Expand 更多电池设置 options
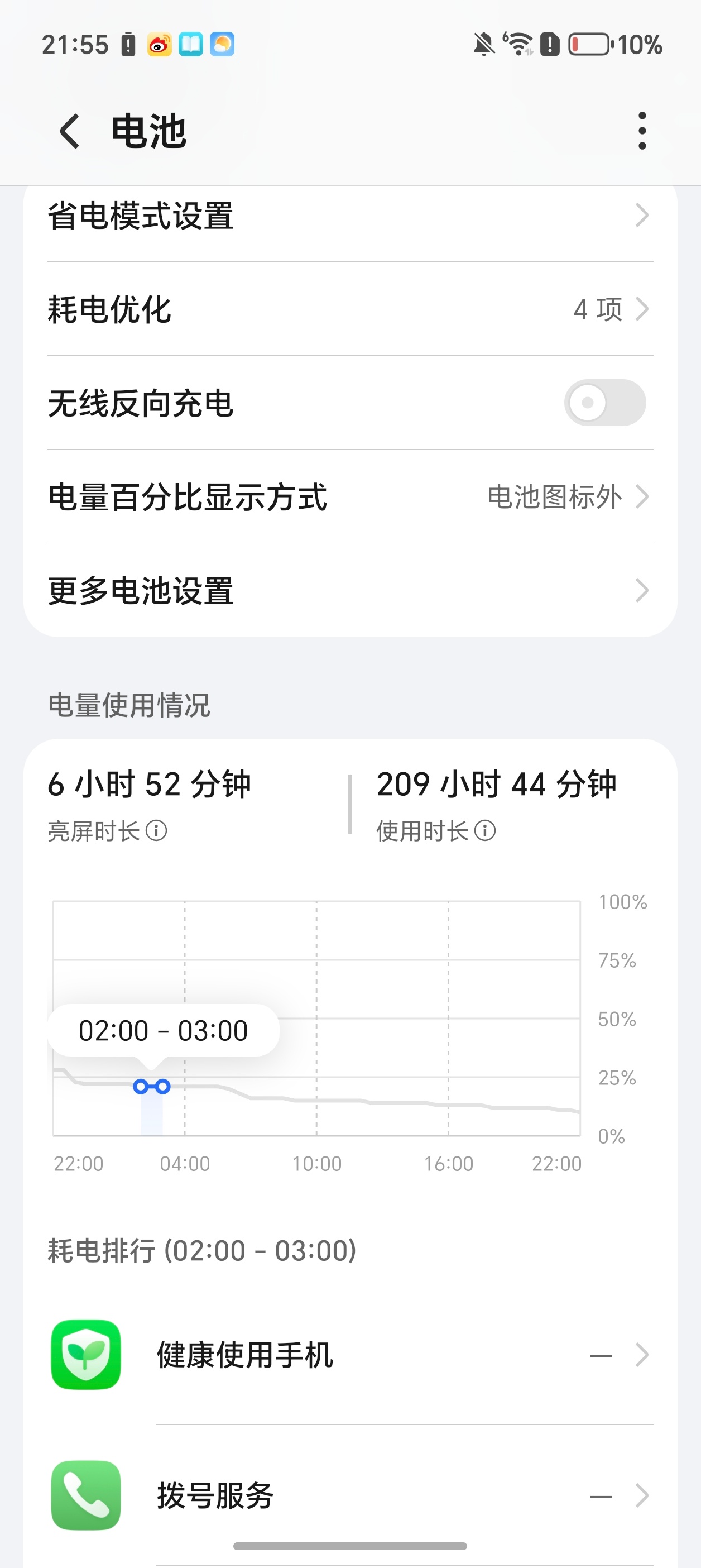 click(x=350, y=589)
